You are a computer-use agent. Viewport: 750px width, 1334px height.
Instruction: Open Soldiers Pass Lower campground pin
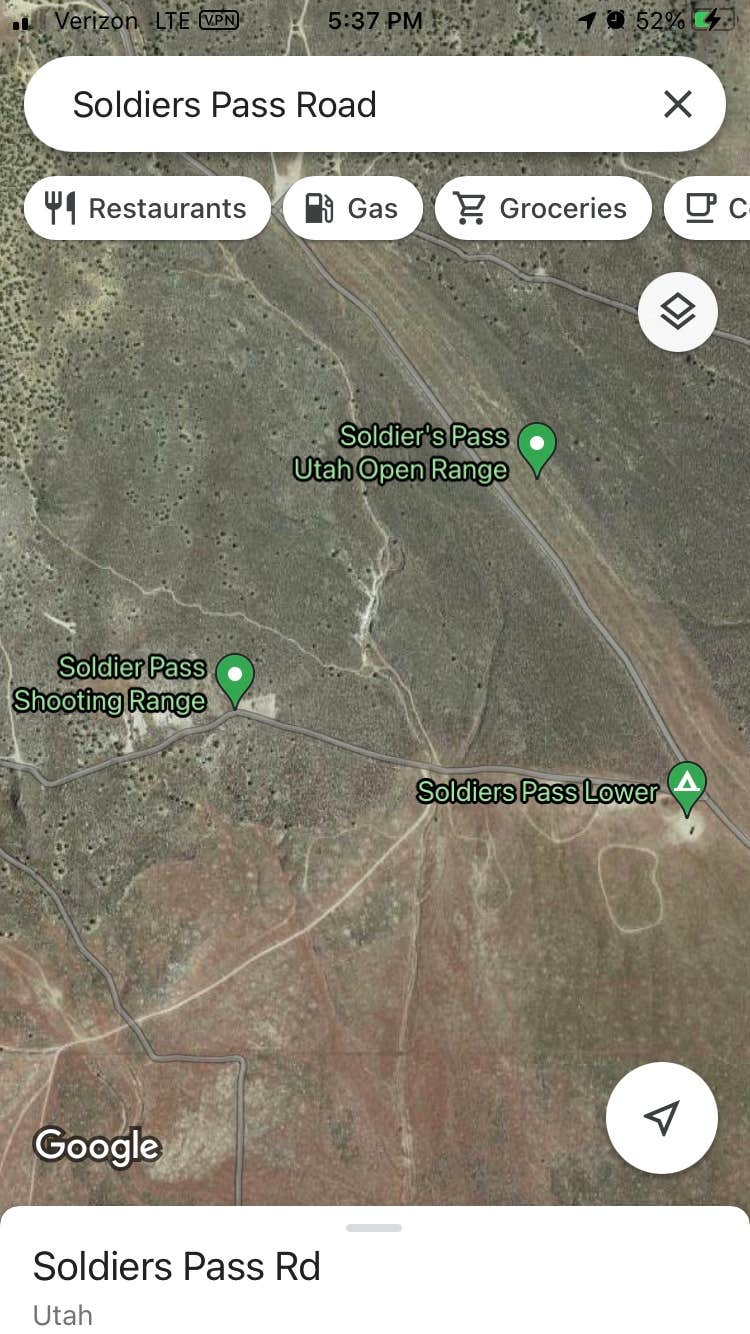click(x=686, y=784)
